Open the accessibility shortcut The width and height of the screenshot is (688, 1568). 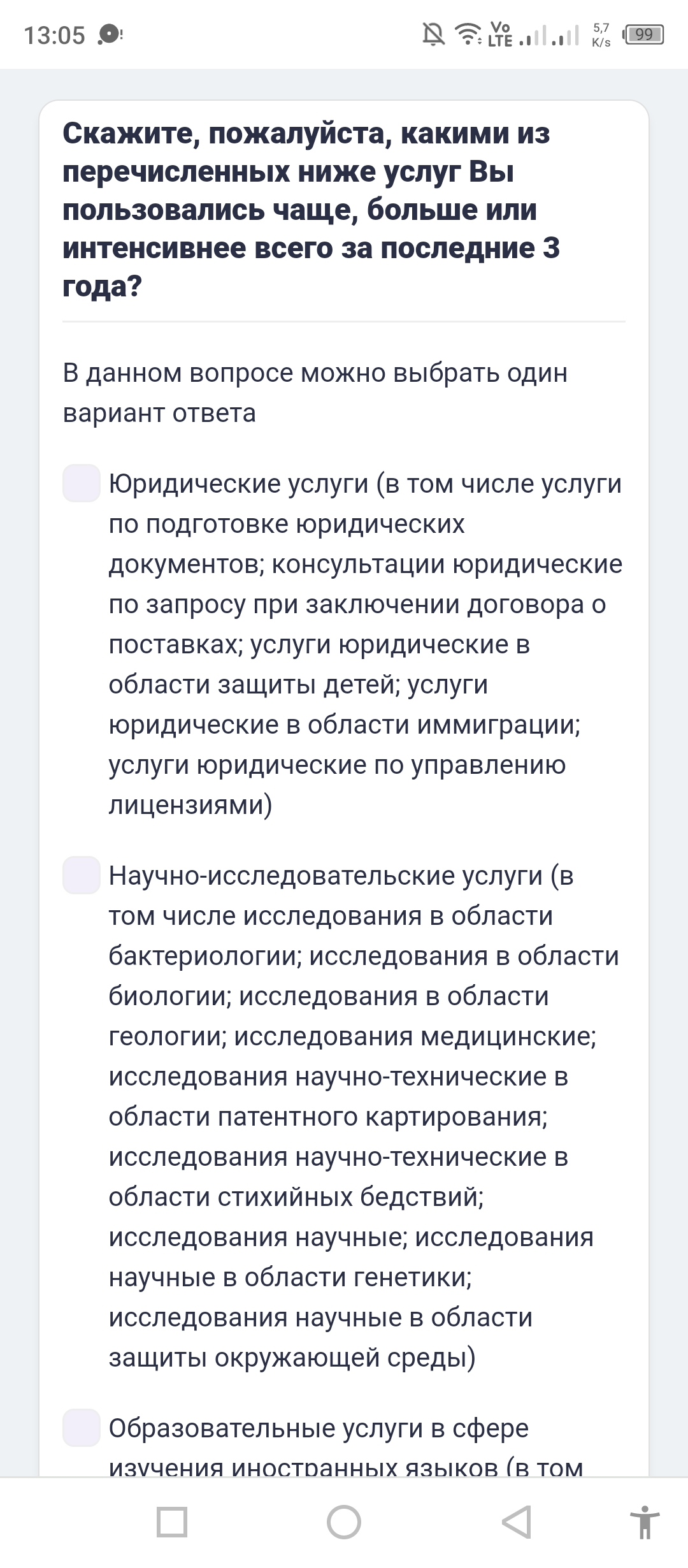click(x=645, y=1522)
